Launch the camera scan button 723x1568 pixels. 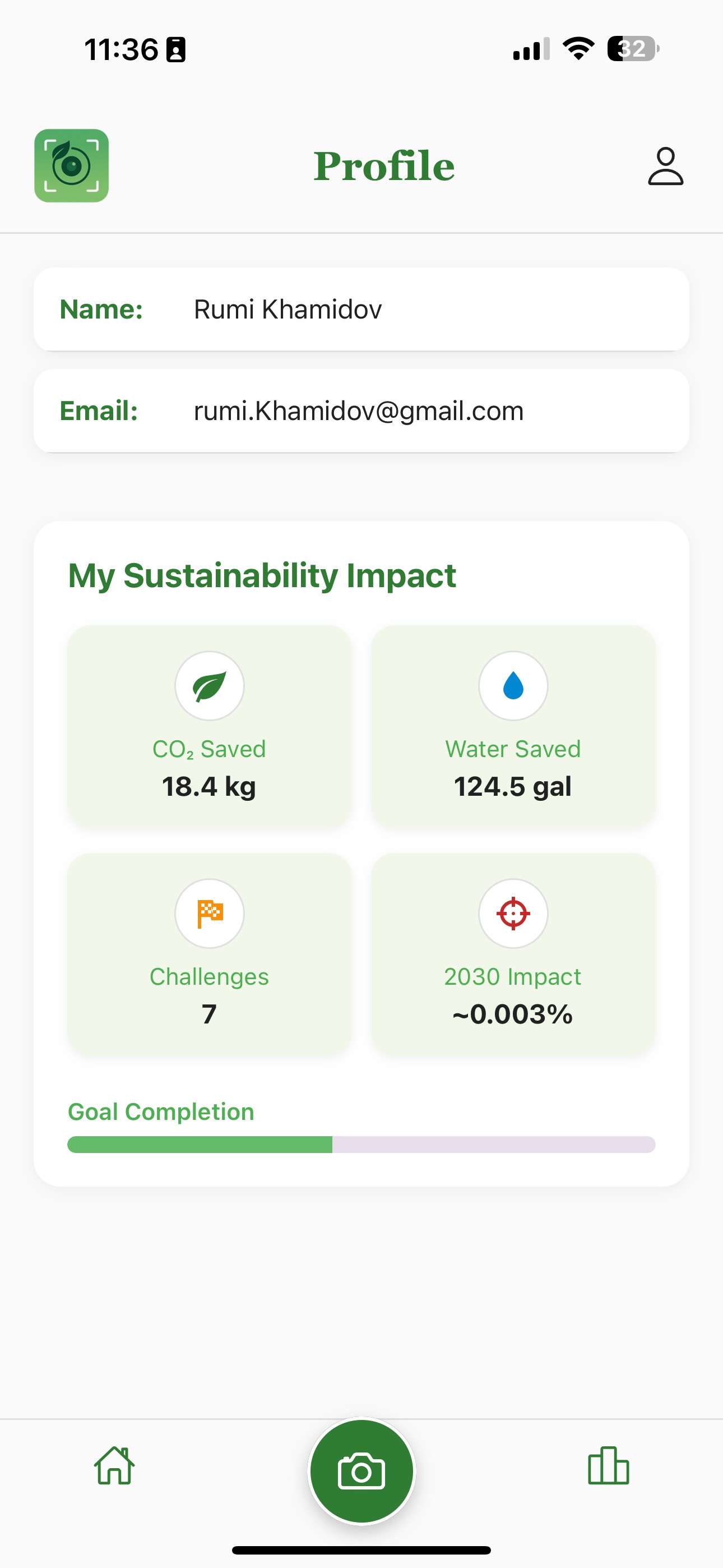pos(361,1472)
